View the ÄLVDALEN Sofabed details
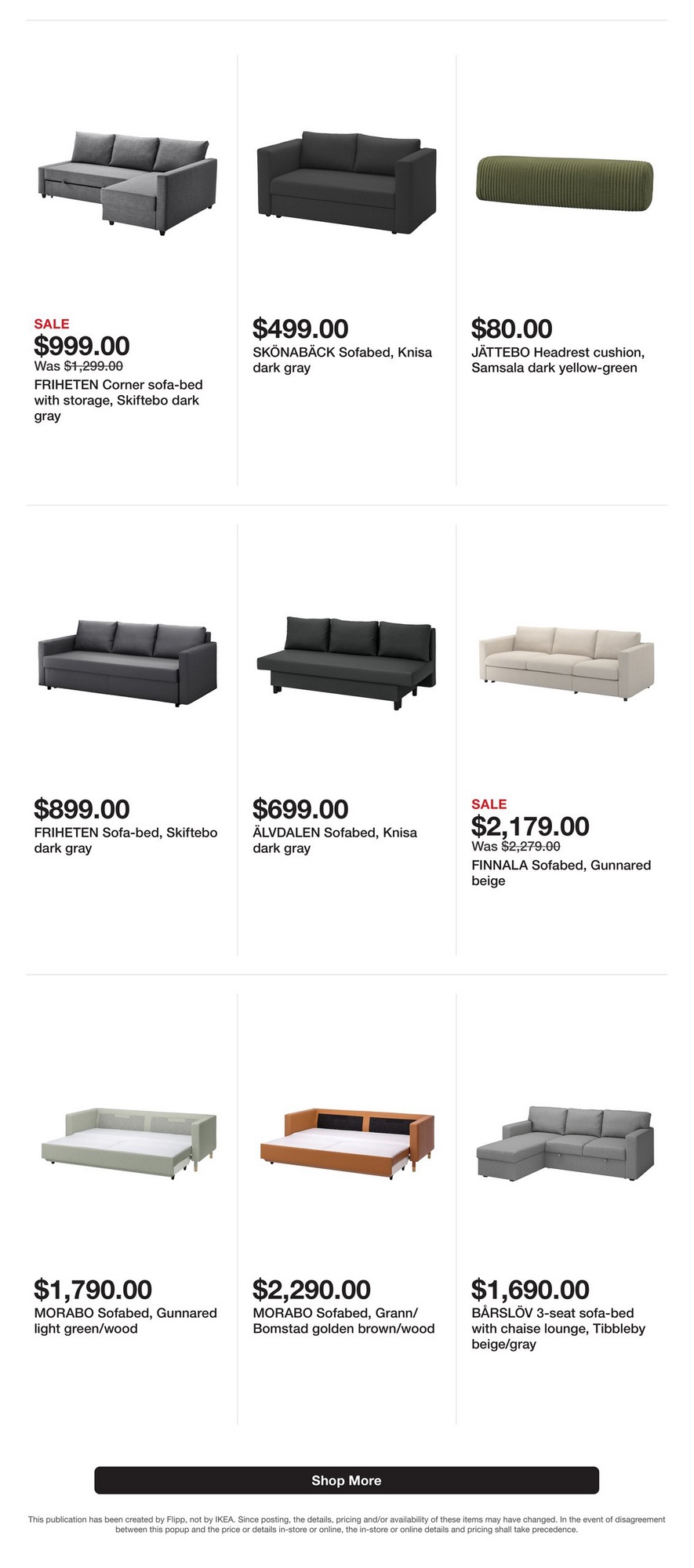Image resolution: width=694 pixels, height=1568 pixels. coord(346,663)
